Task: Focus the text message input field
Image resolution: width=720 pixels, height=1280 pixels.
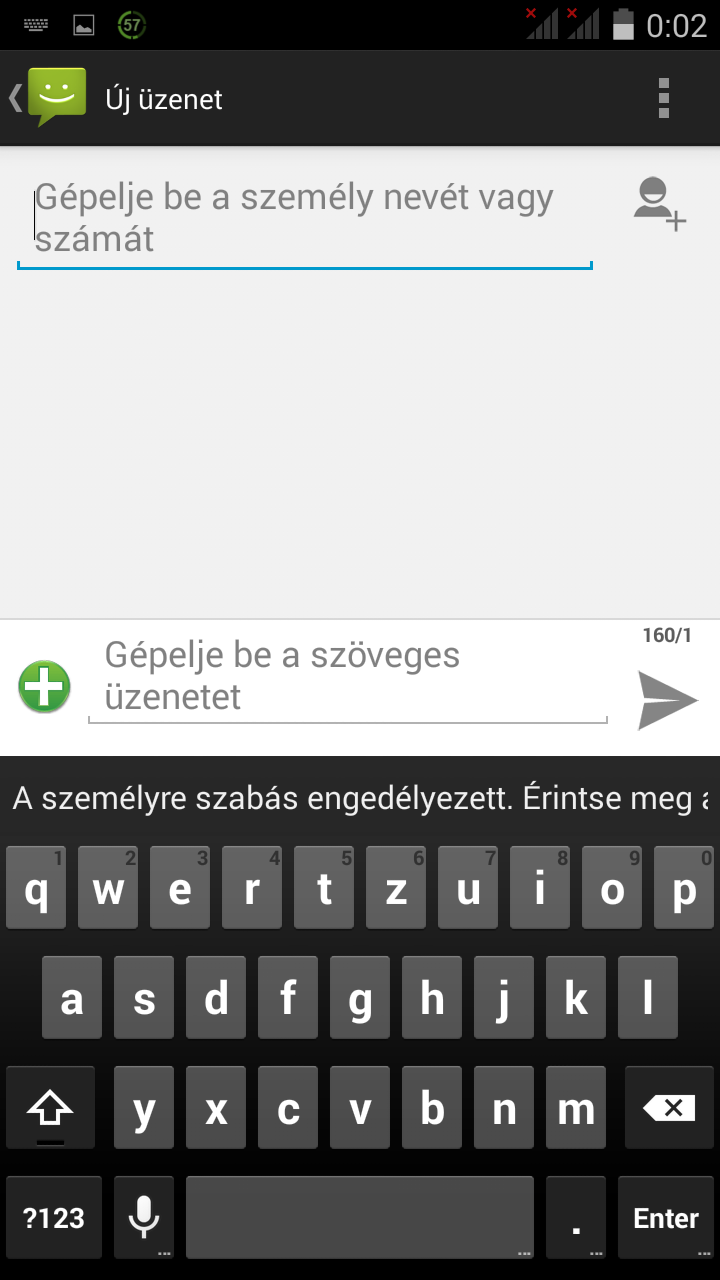Action: 347,676
